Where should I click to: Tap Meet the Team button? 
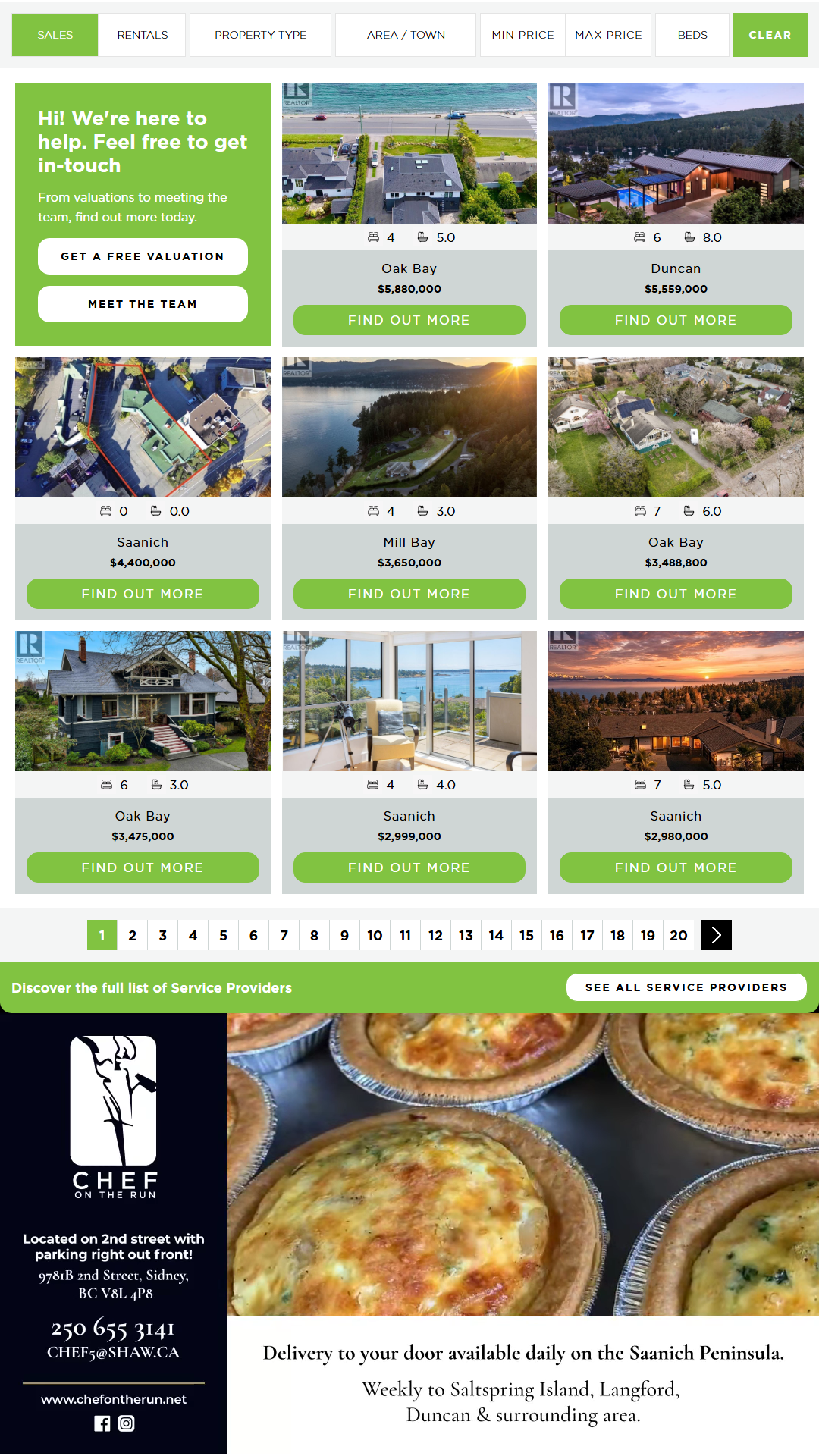coord(143,304)
